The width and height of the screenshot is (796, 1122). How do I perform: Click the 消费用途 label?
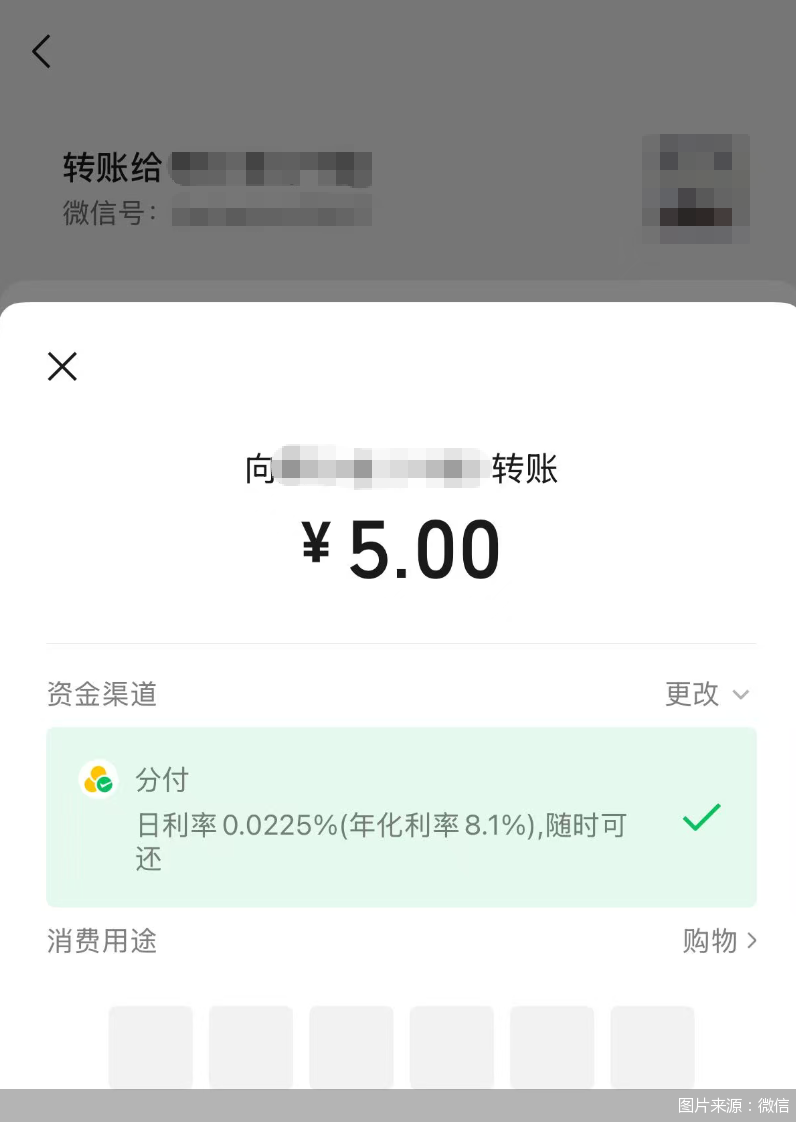pos(101,941)
